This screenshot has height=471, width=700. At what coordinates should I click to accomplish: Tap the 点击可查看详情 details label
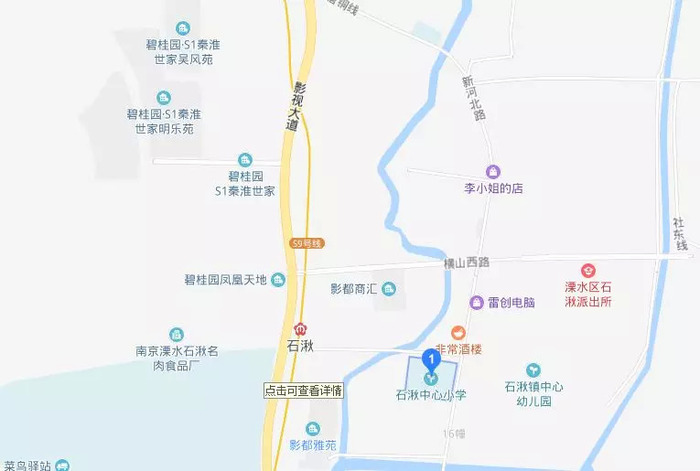pyautogui.click(x=303, y=391)
